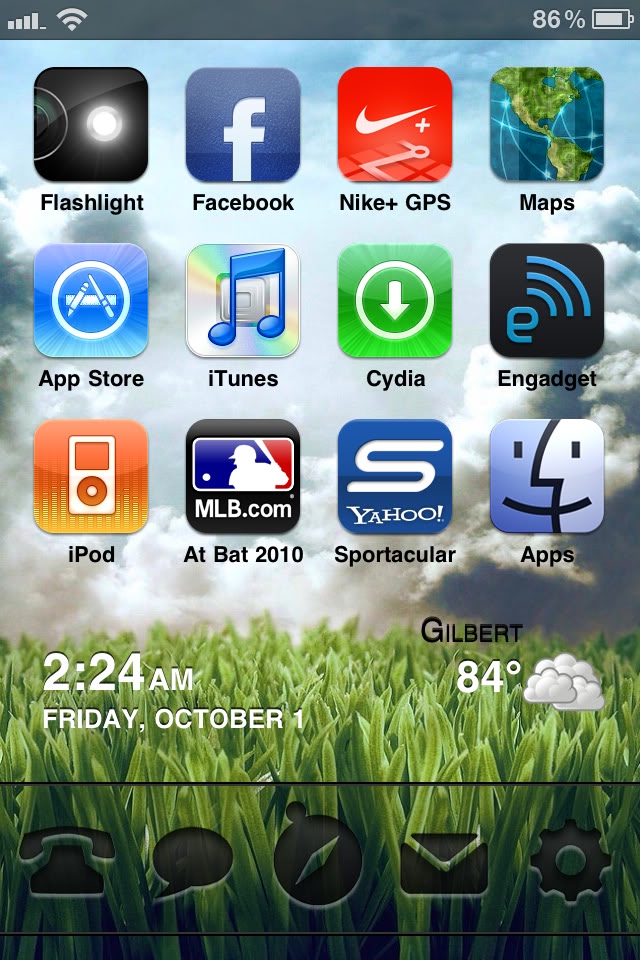The image size is (640, 960).
Task: Check Mail from the dock
Action: click(x=444, y=862)
